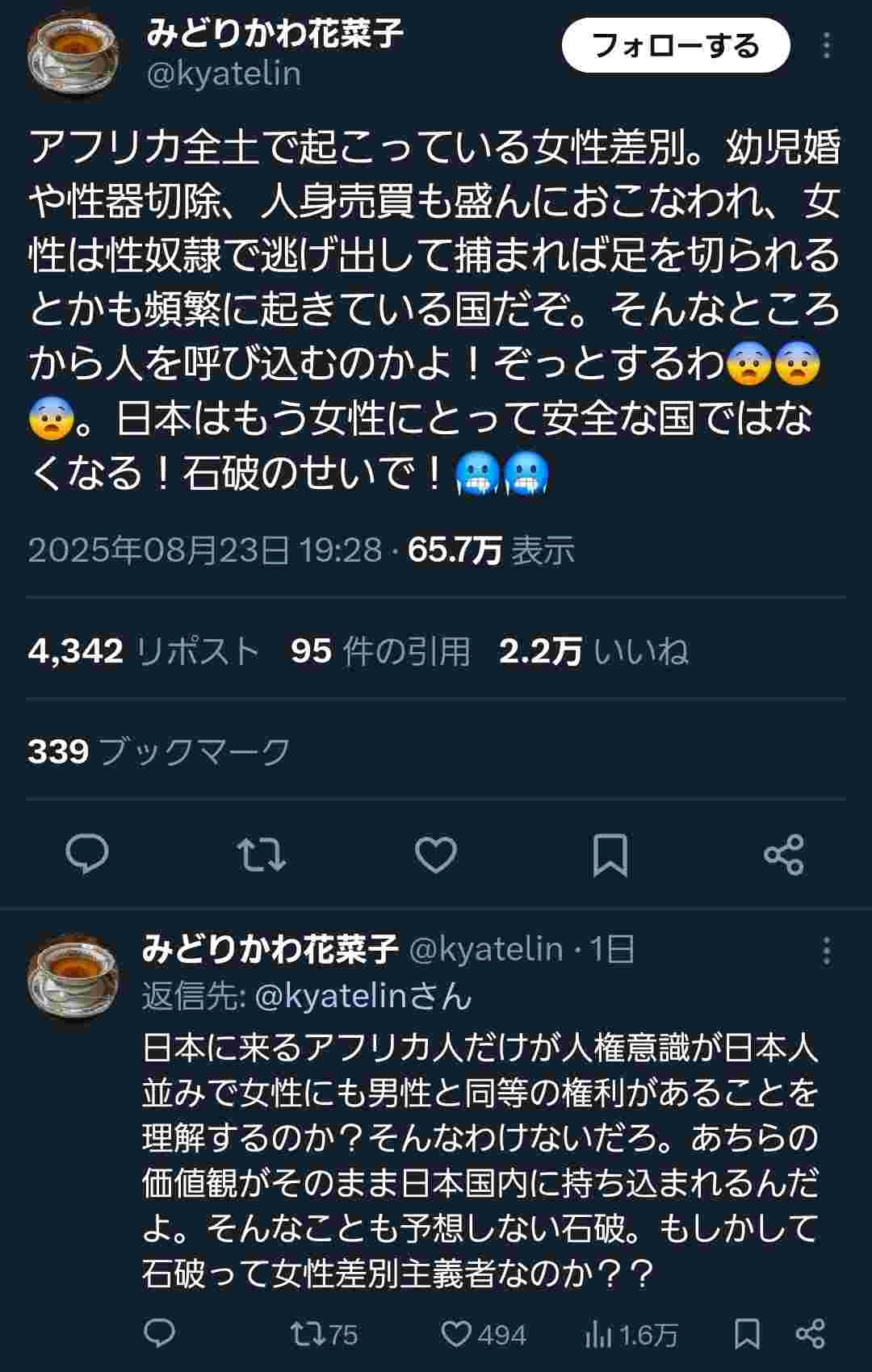Like the reply with 494 likes
This screenshot has width=872, height=1372.
pos(484,1334)
